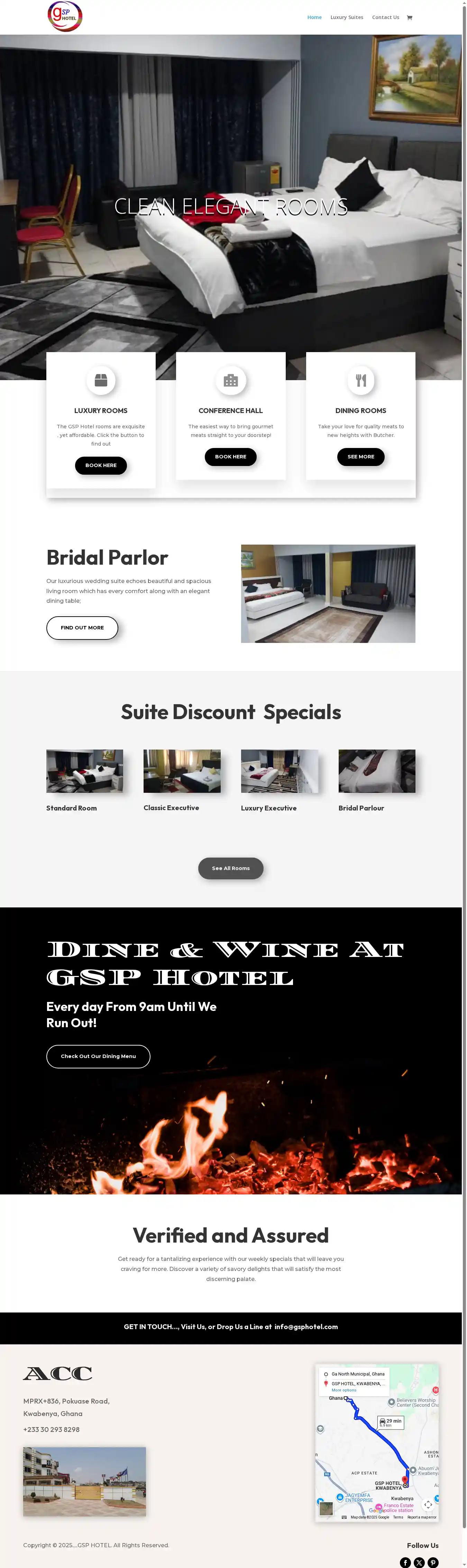Open the Bridal Parlour suite tile
The height and width of the screenshot is (1568, 467).
coord(376,771)
